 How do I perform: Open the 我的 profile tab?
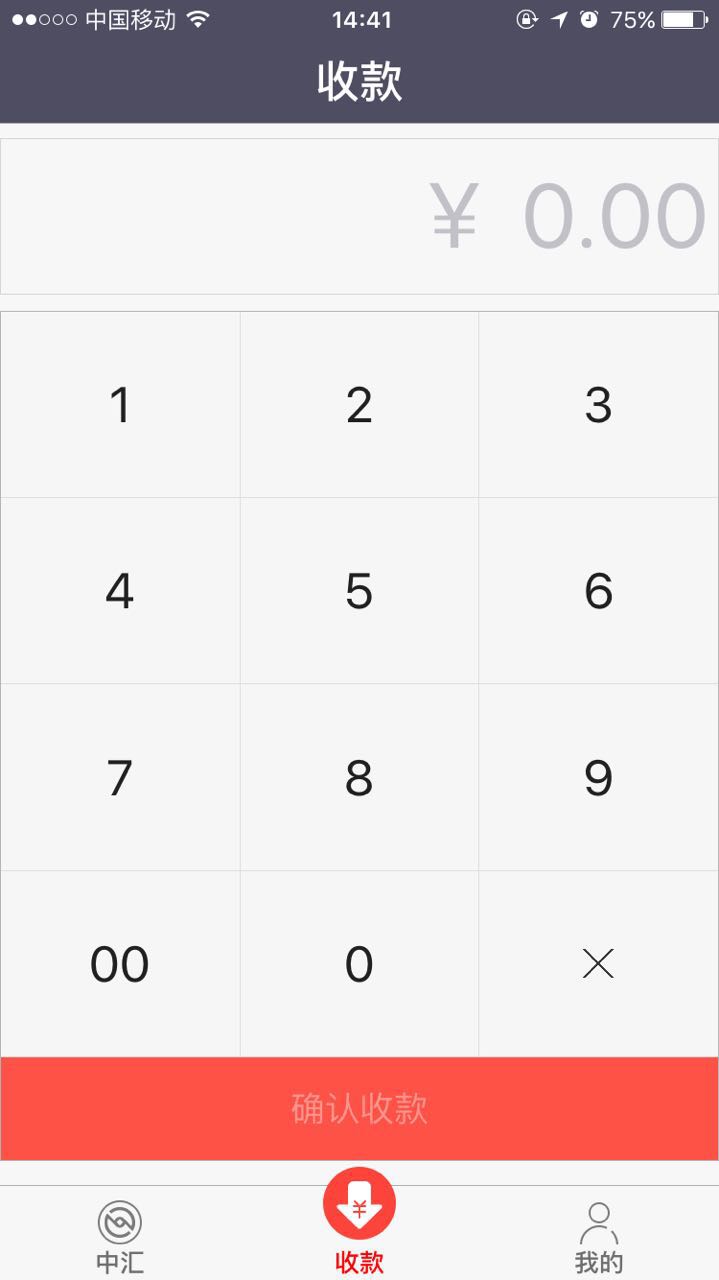click(x=598, y=1237)
